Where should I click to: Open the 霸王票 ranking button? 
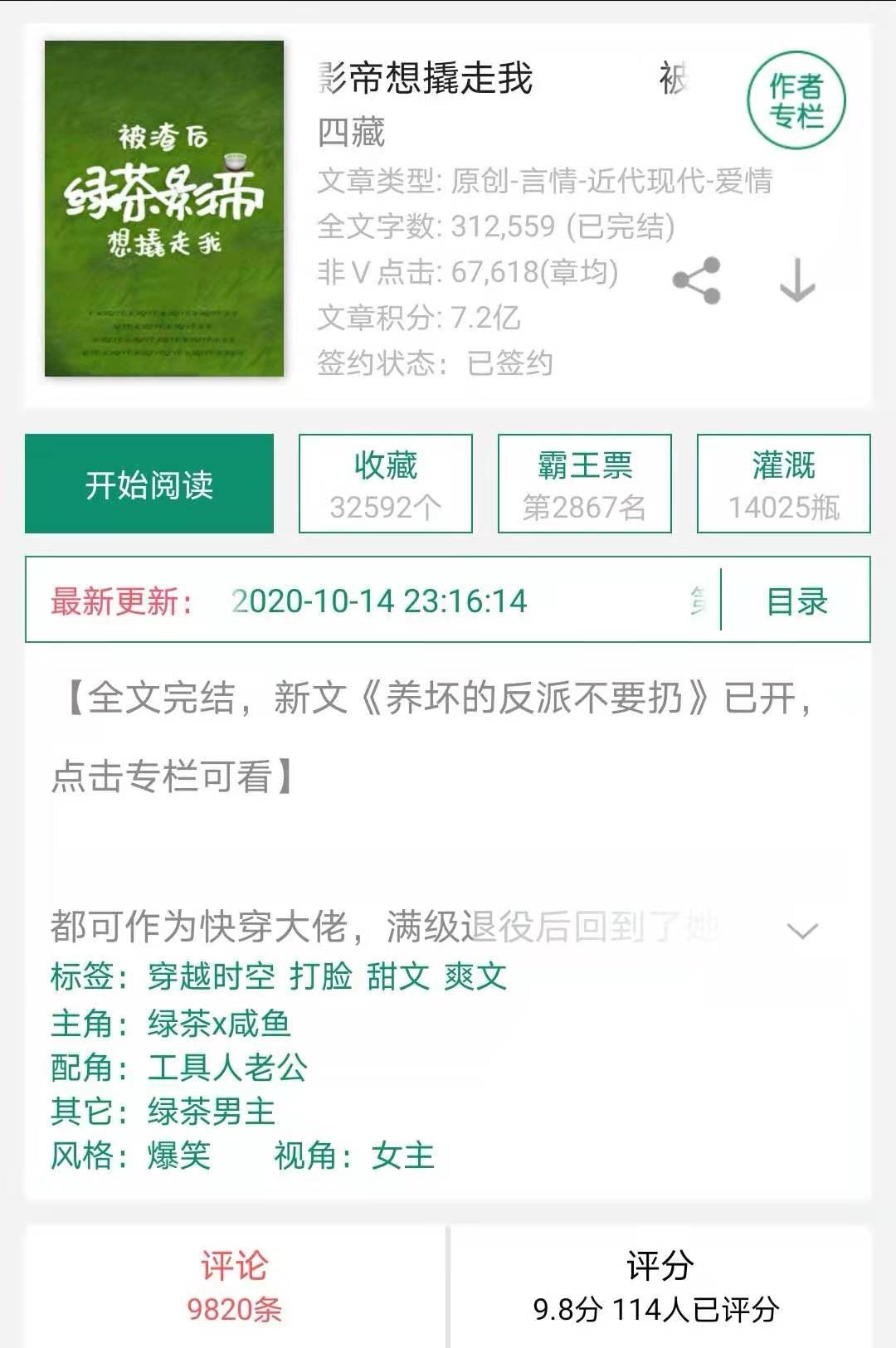[585, 484]
